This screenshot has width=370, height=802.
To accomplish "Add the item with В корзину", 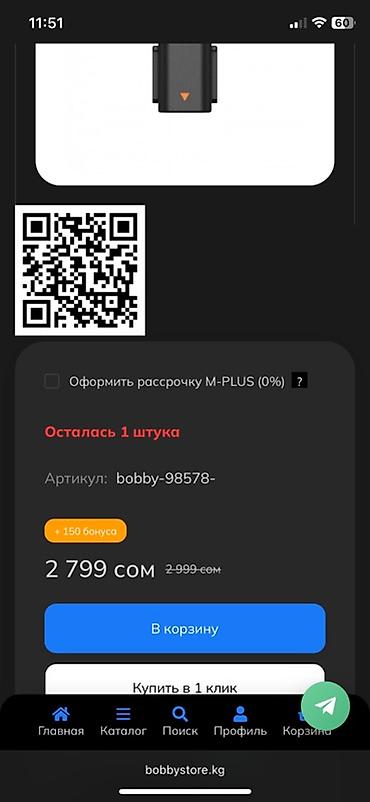I will pyautogui.click(x=185, y=628).
